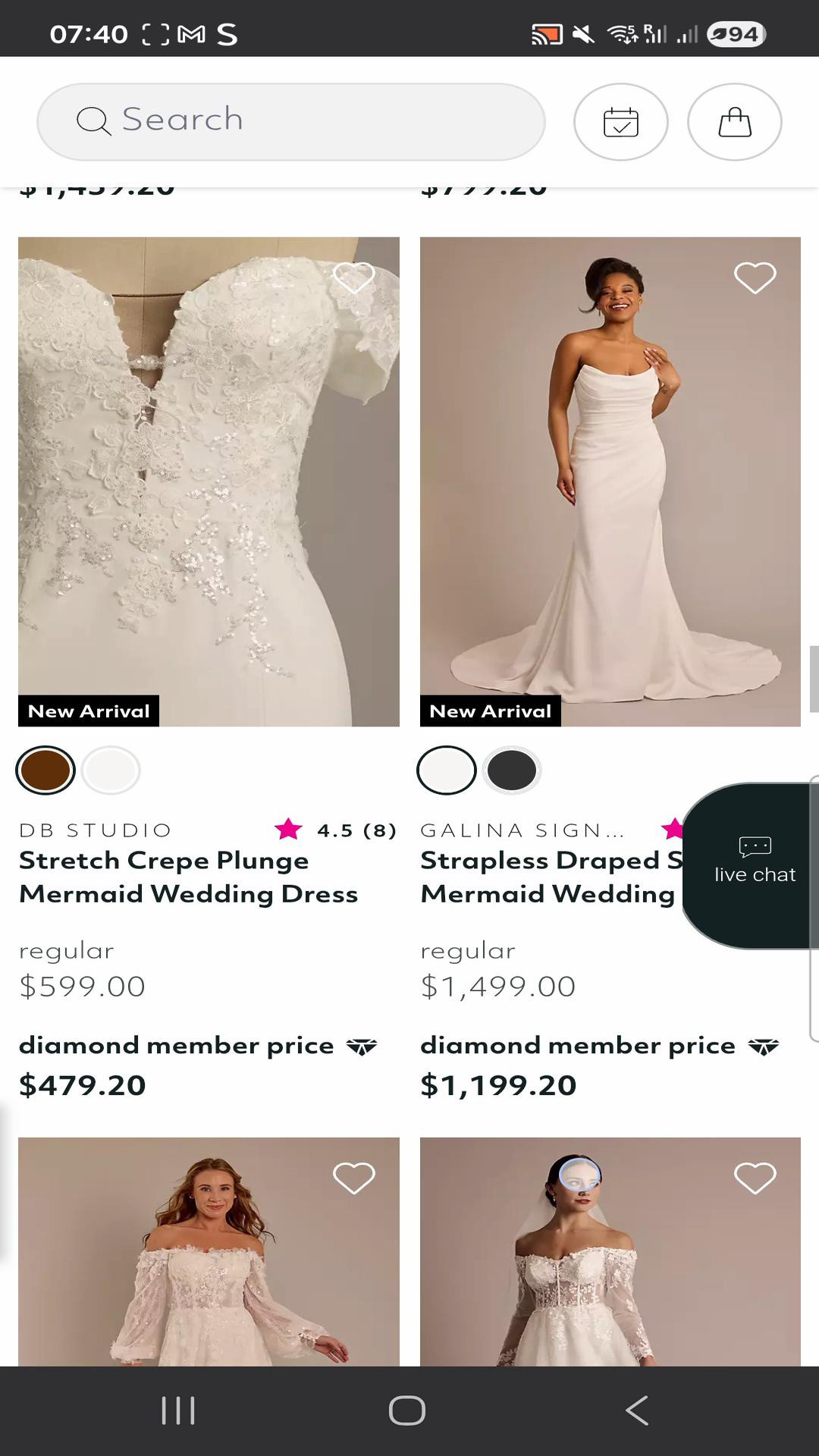Open the Strapless Draped Mermaid dress photo
819x1456 pixels.
(x=610, y=482)
